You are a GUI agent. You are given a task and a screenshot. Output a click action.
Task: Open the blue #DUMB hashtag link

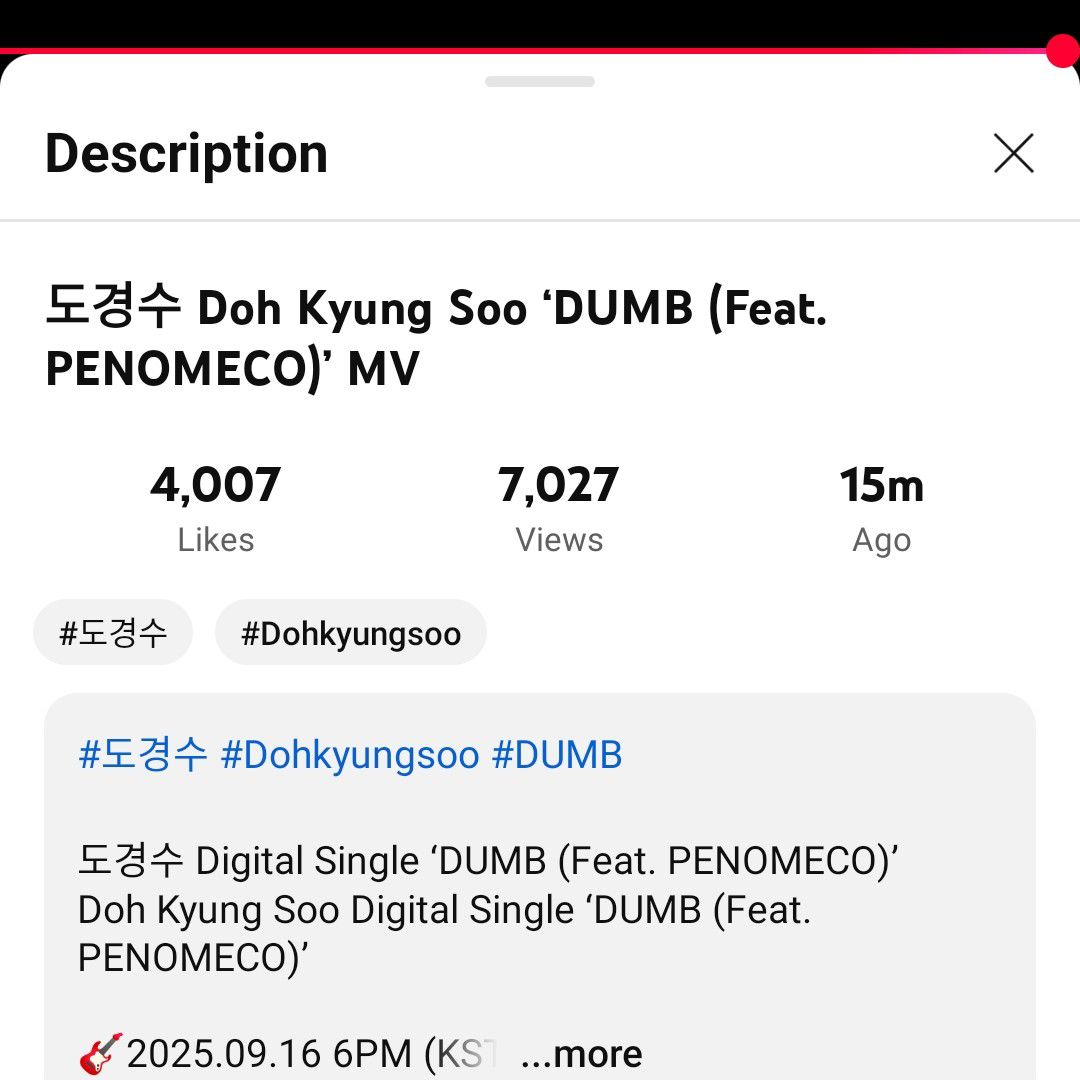point(557,755)
